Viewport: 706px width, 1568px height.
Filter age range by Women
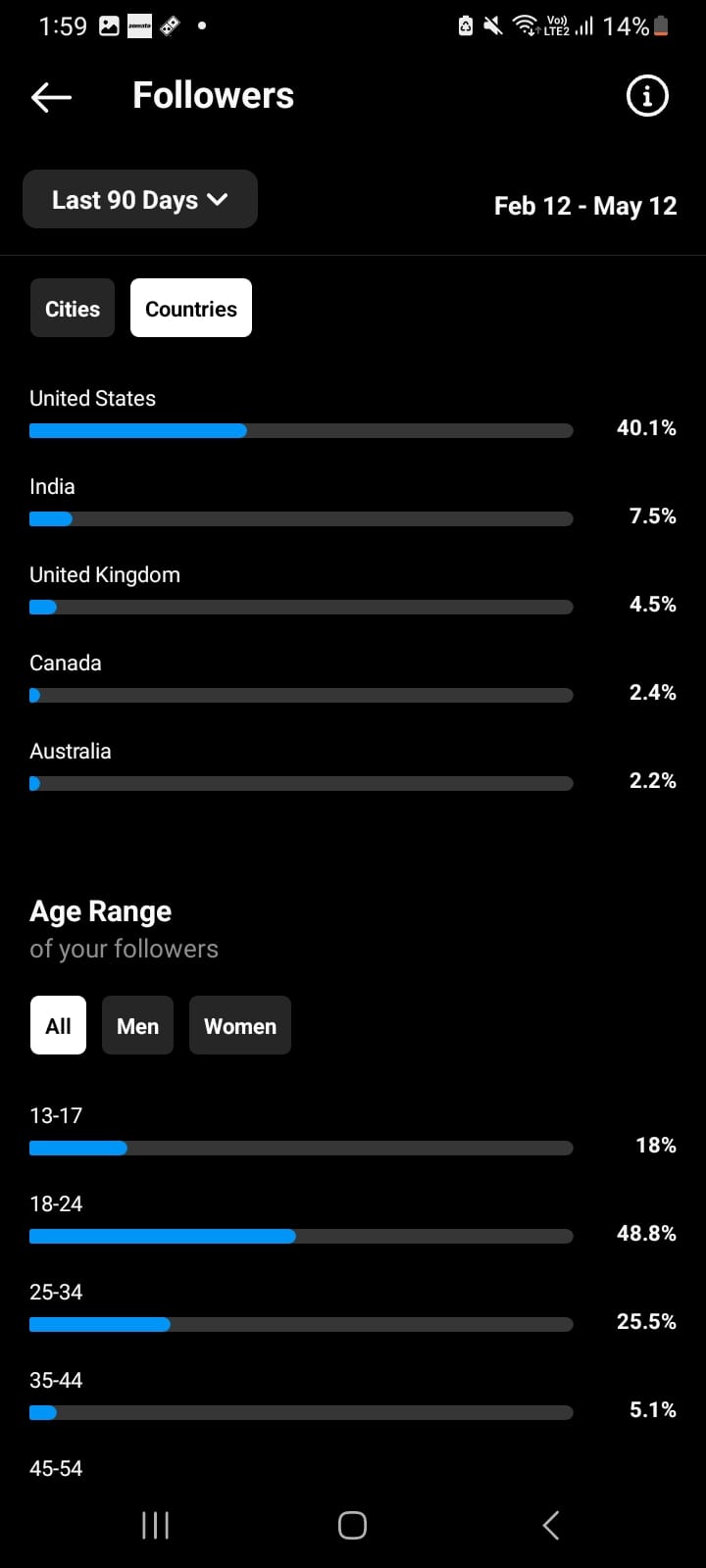pos(240,1026)
